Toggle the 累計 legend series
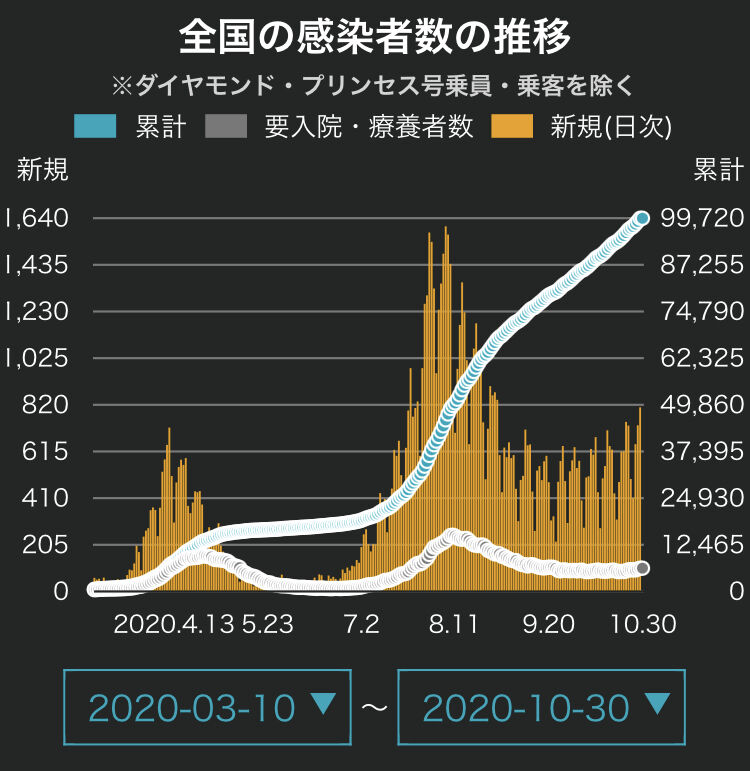 [x=130, y=126]
